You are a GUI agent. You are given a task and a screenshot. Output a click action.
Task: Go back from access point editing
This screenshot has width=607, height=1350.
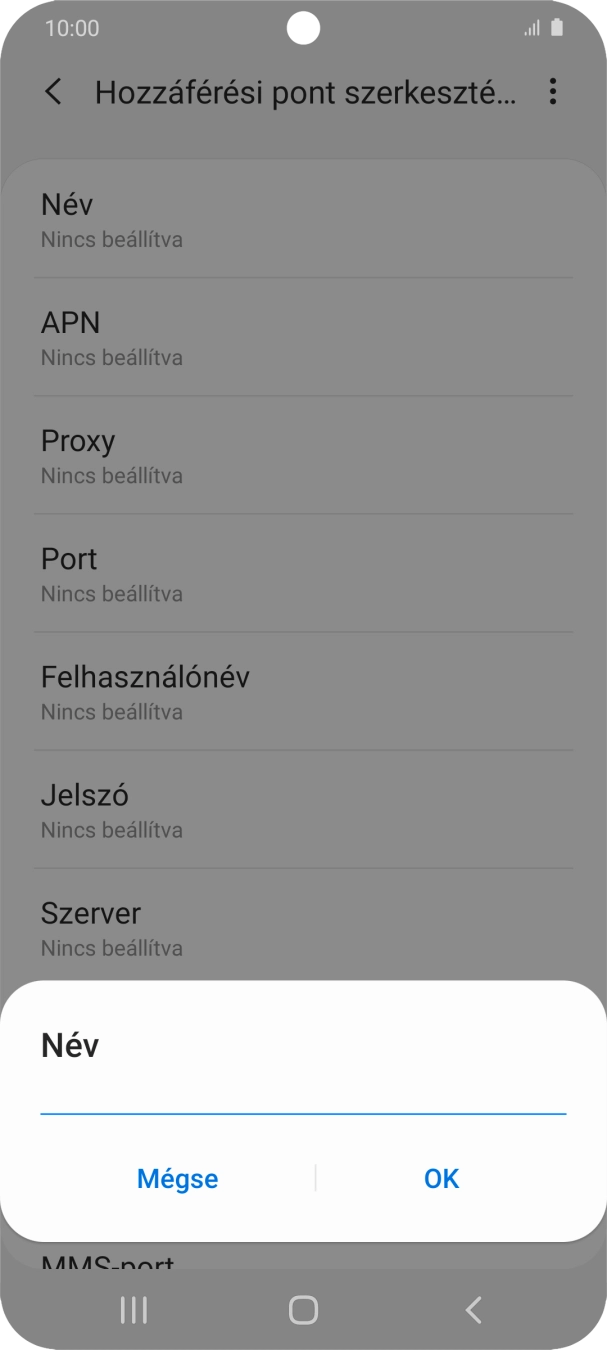(x=54, y=92)
